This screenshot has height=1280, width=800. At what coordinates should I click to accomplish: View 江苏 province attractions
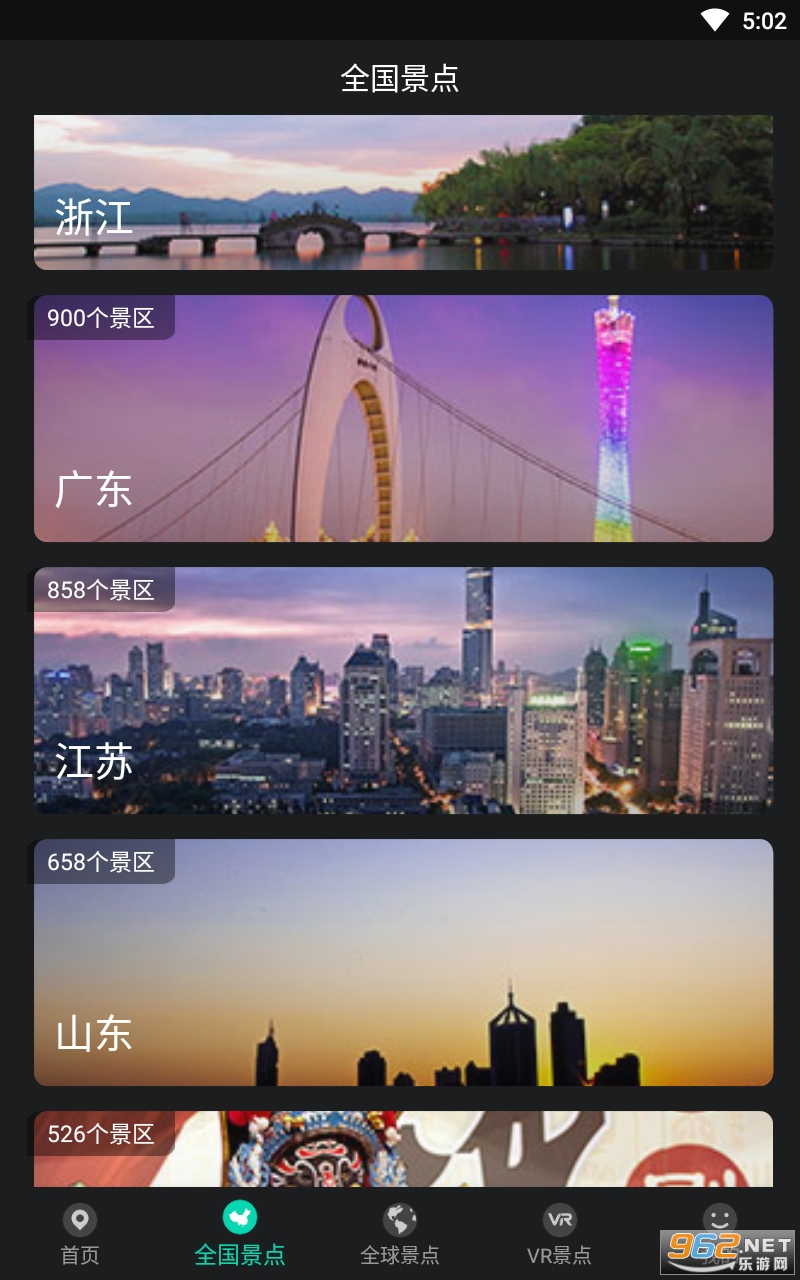tap(403, 690)
